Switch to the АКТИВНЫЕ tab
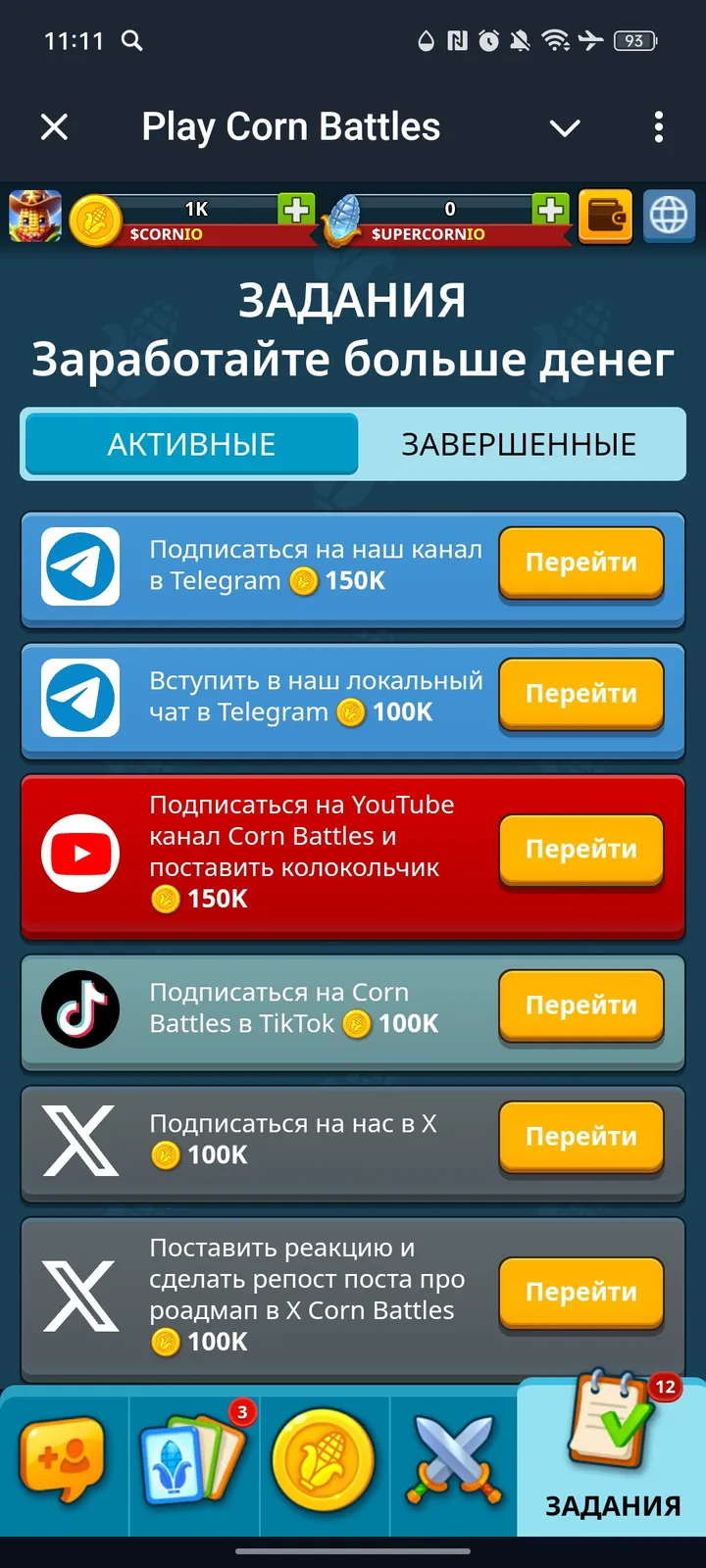 point(191,444)
